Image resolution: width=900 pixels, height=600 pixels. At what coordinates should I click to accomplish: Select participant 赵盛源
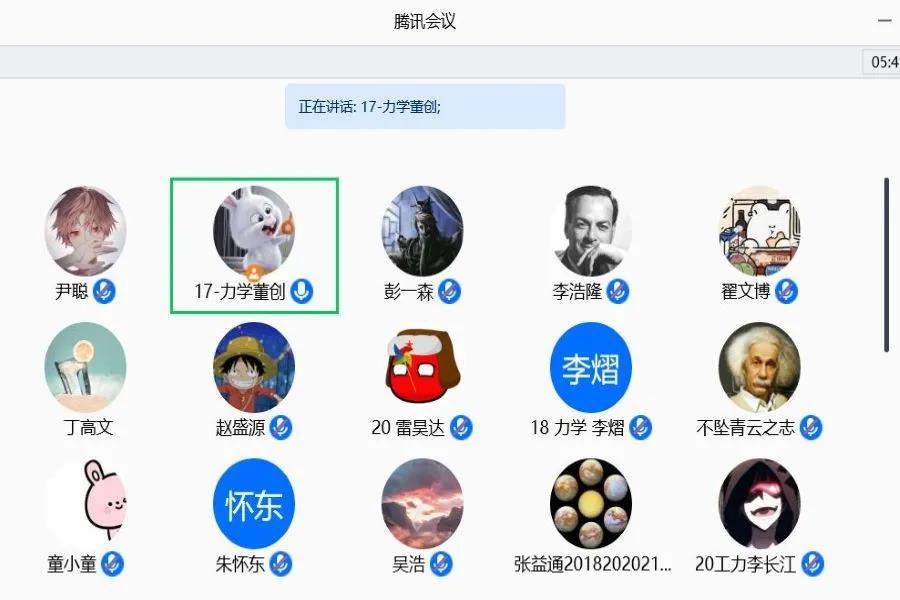click(x=254, y=367)
